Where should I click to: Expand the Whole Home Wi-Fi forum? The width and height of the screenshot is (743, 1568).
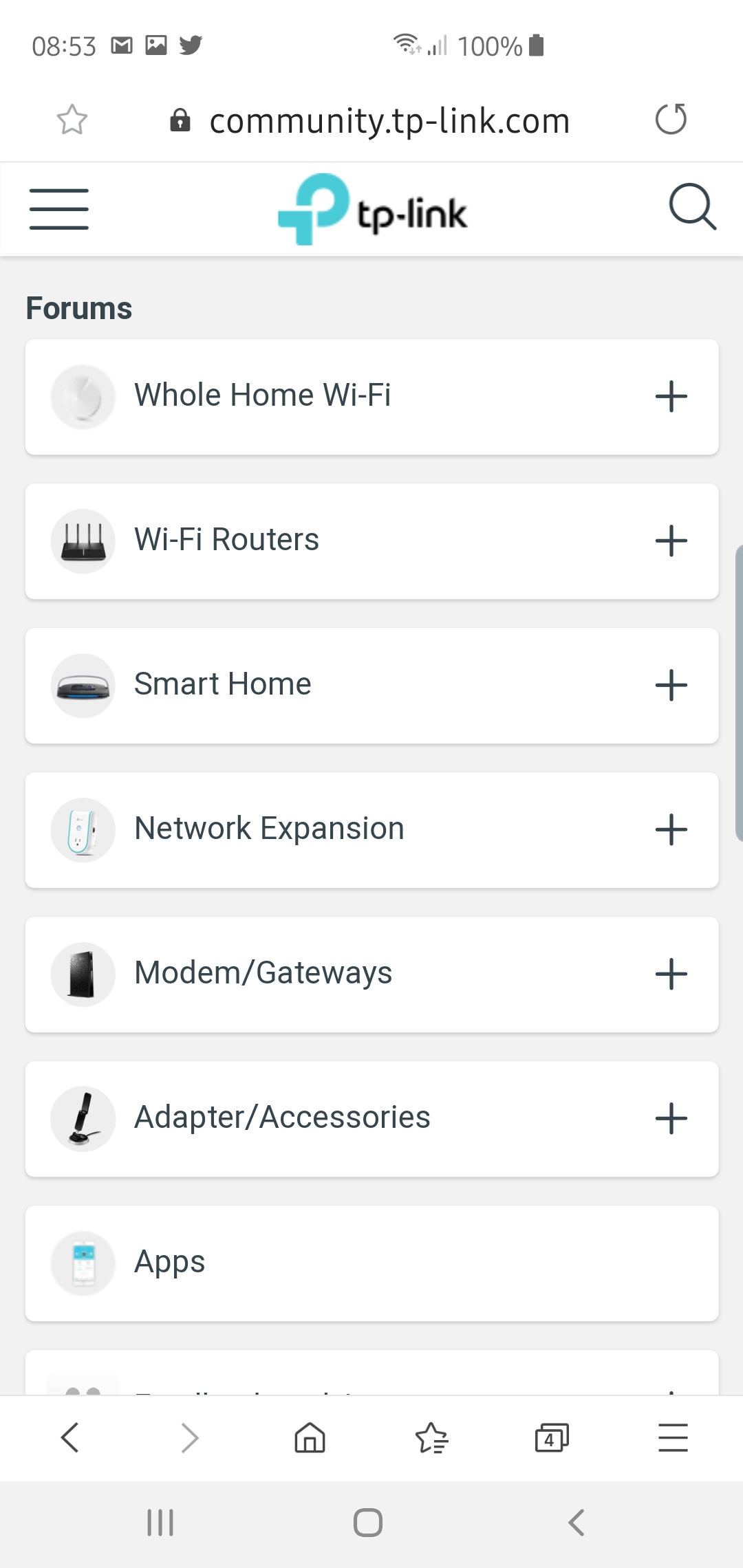tap(671, 397)
